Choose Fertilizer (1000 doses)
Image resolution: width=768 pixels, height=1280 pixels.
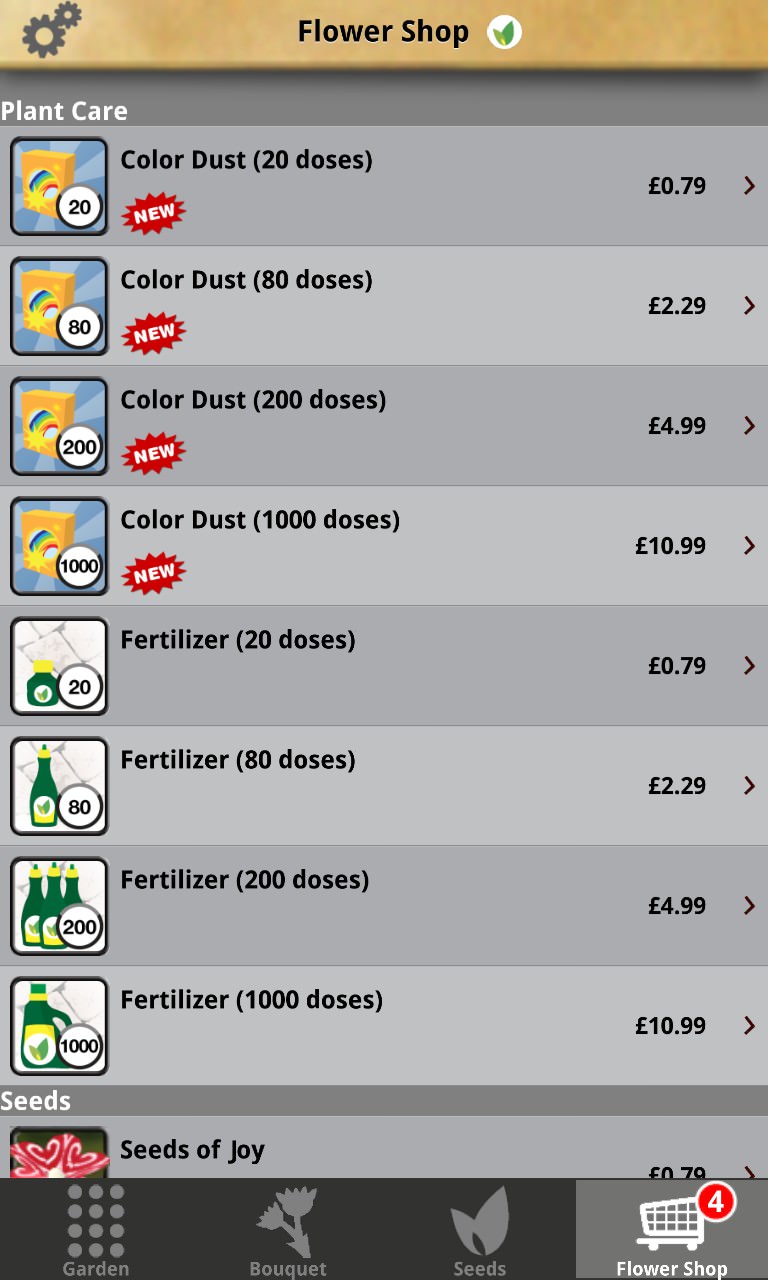click(384, 1026)
